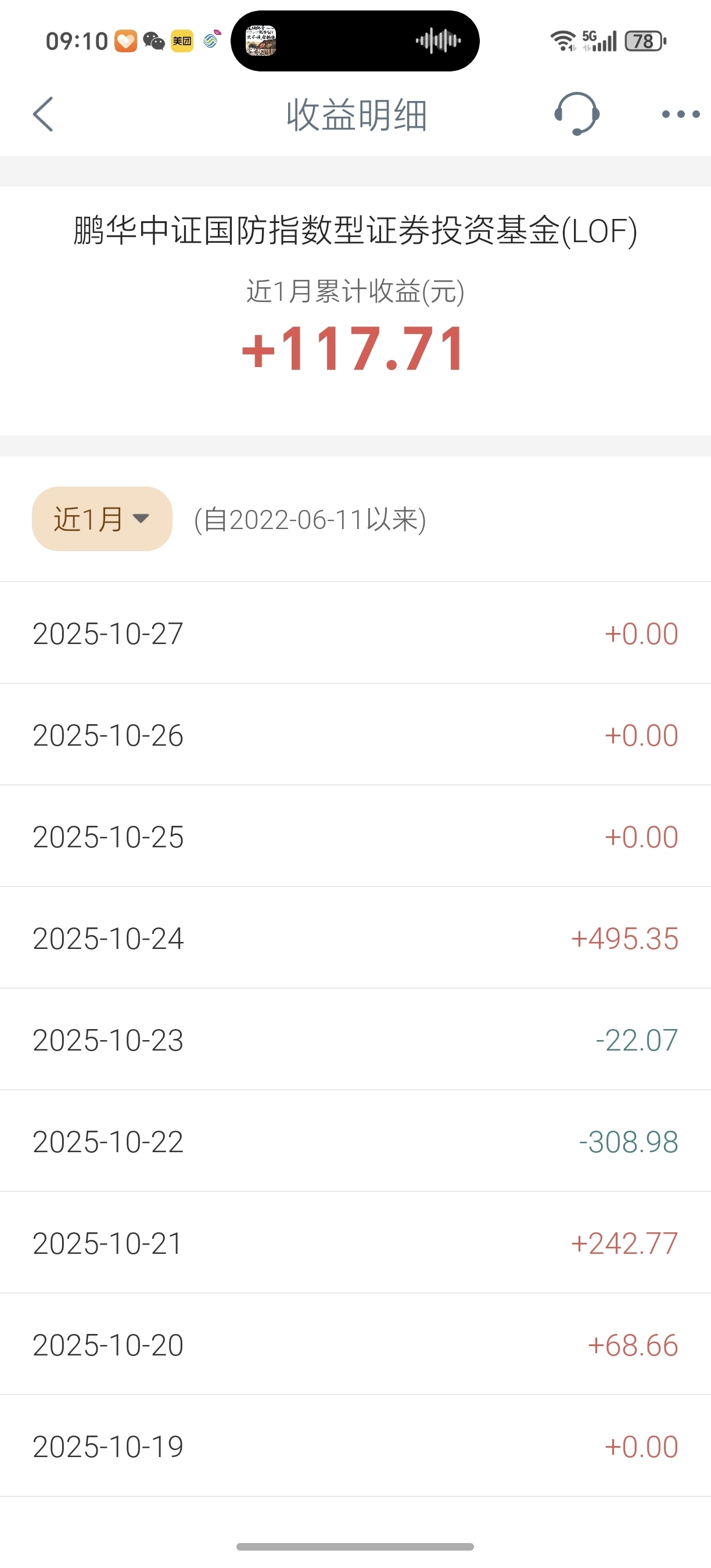The width and height of the screenshot is (711, 1568).
Task: Open customer service headset icon
Action: [x=576, y=114]
